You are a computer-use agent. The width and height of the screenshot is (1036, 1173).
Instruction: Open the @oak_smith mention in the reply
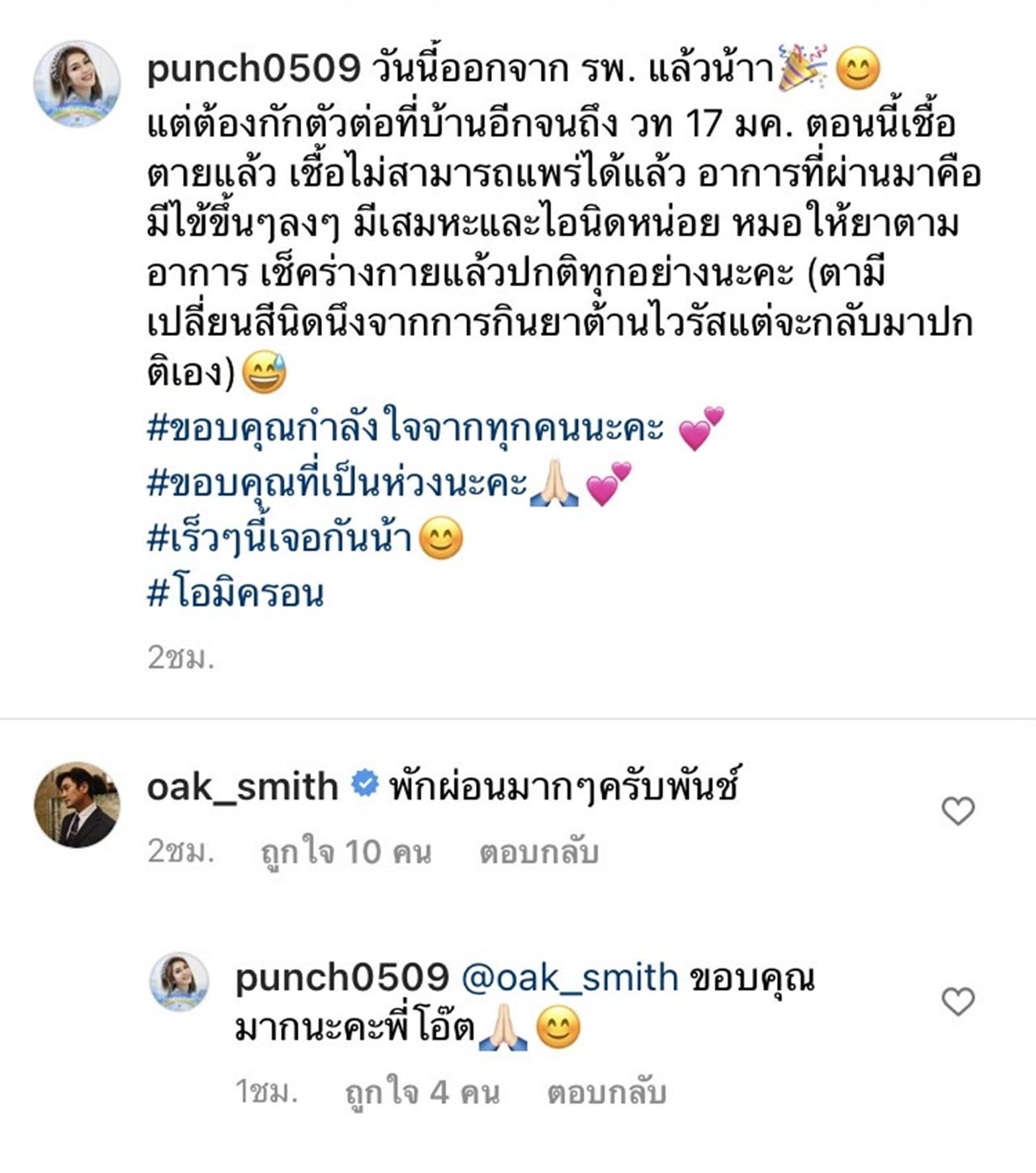pos(569,978)
